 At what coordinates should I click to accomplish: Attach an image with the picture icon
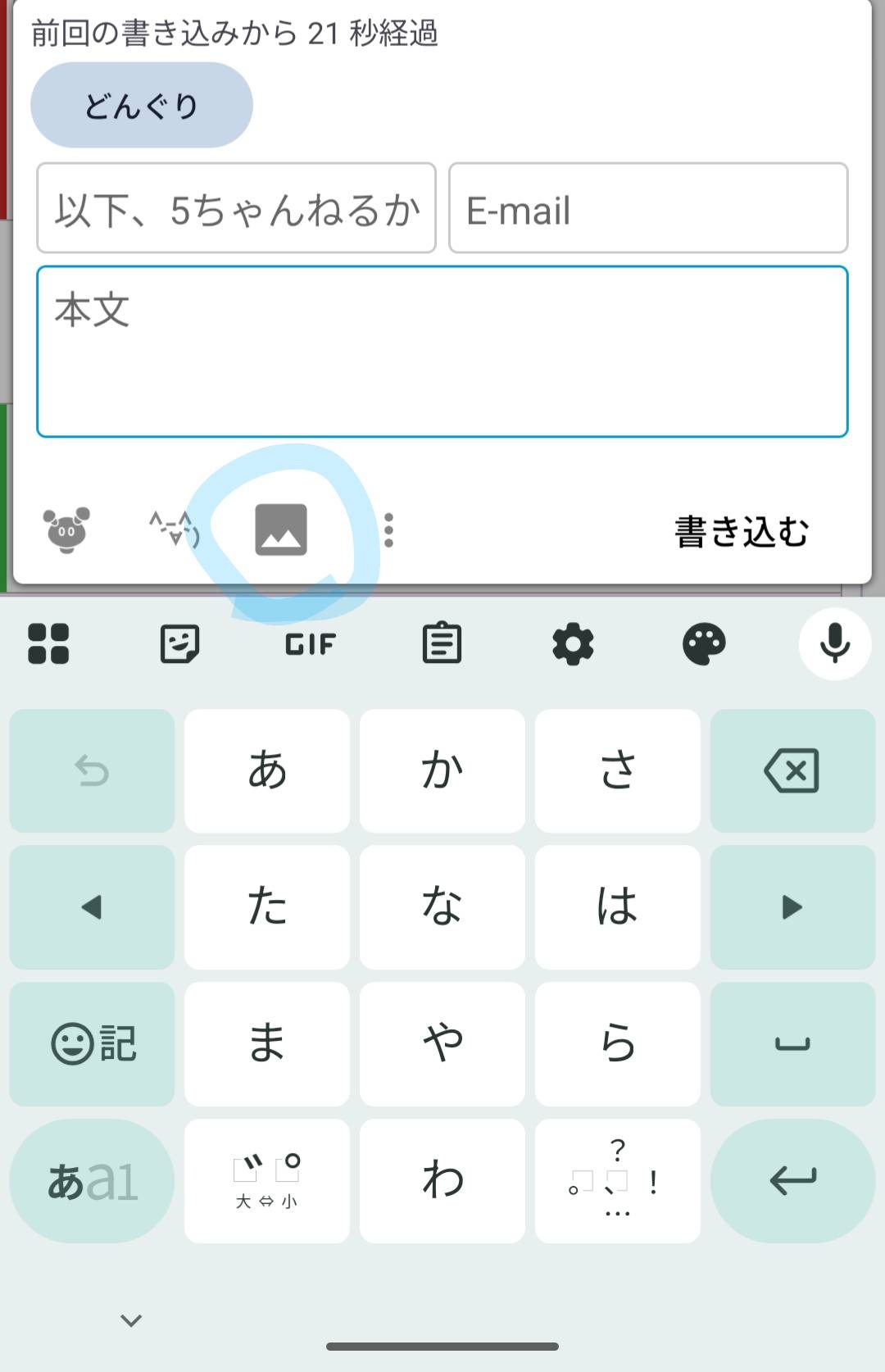pos(281,530)
